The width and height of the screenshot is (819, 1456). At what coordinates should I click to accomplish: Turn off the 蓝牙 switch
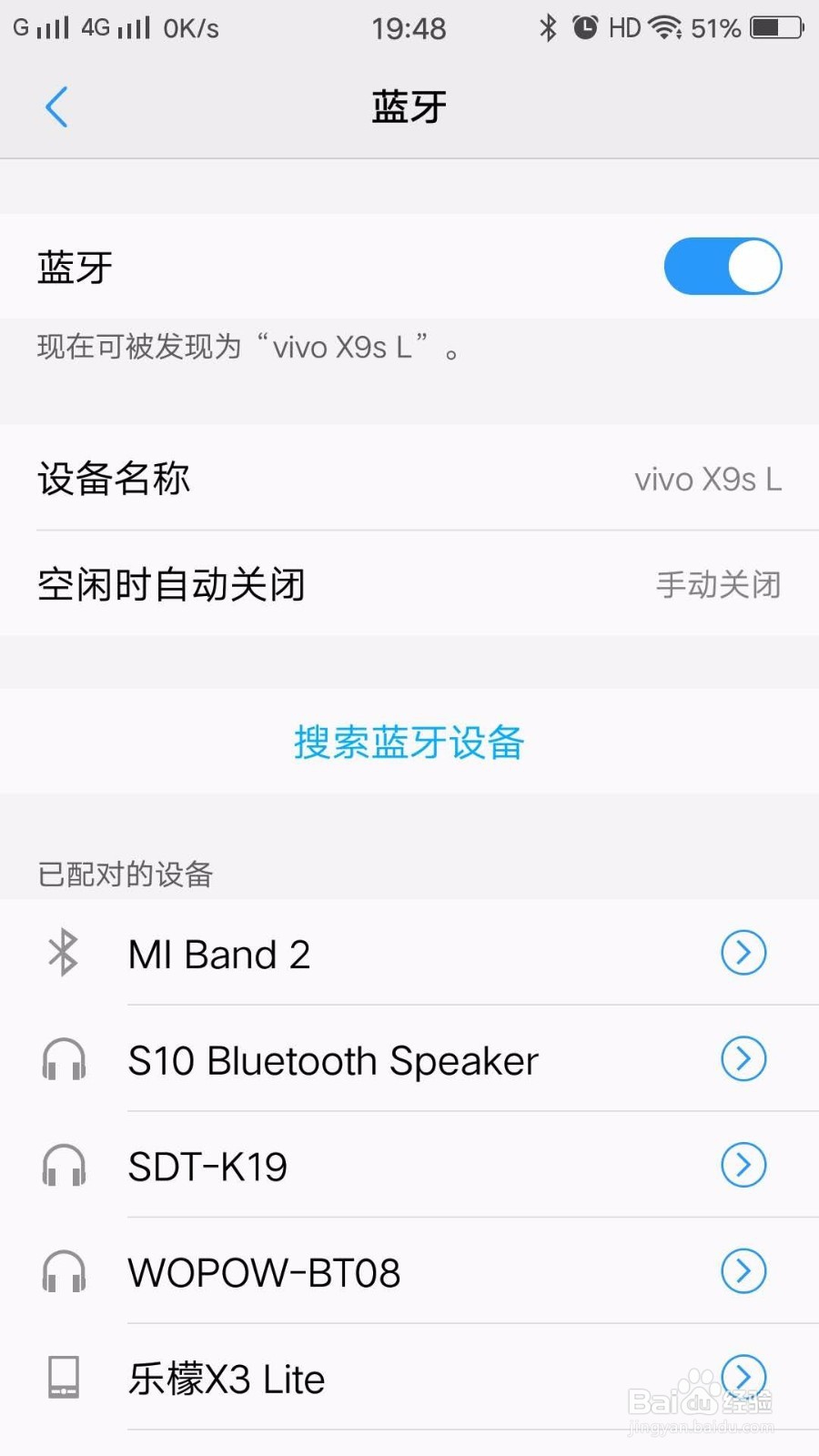[x=723, y=267]
